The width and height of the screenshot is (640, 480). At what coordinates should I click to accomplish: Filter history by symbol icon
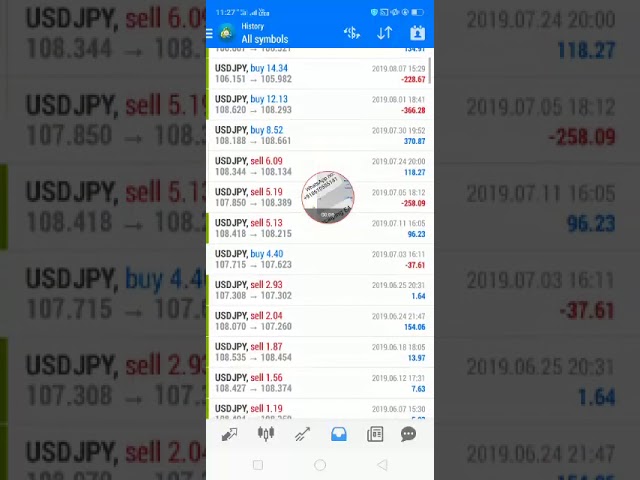[x=351, y=33]
